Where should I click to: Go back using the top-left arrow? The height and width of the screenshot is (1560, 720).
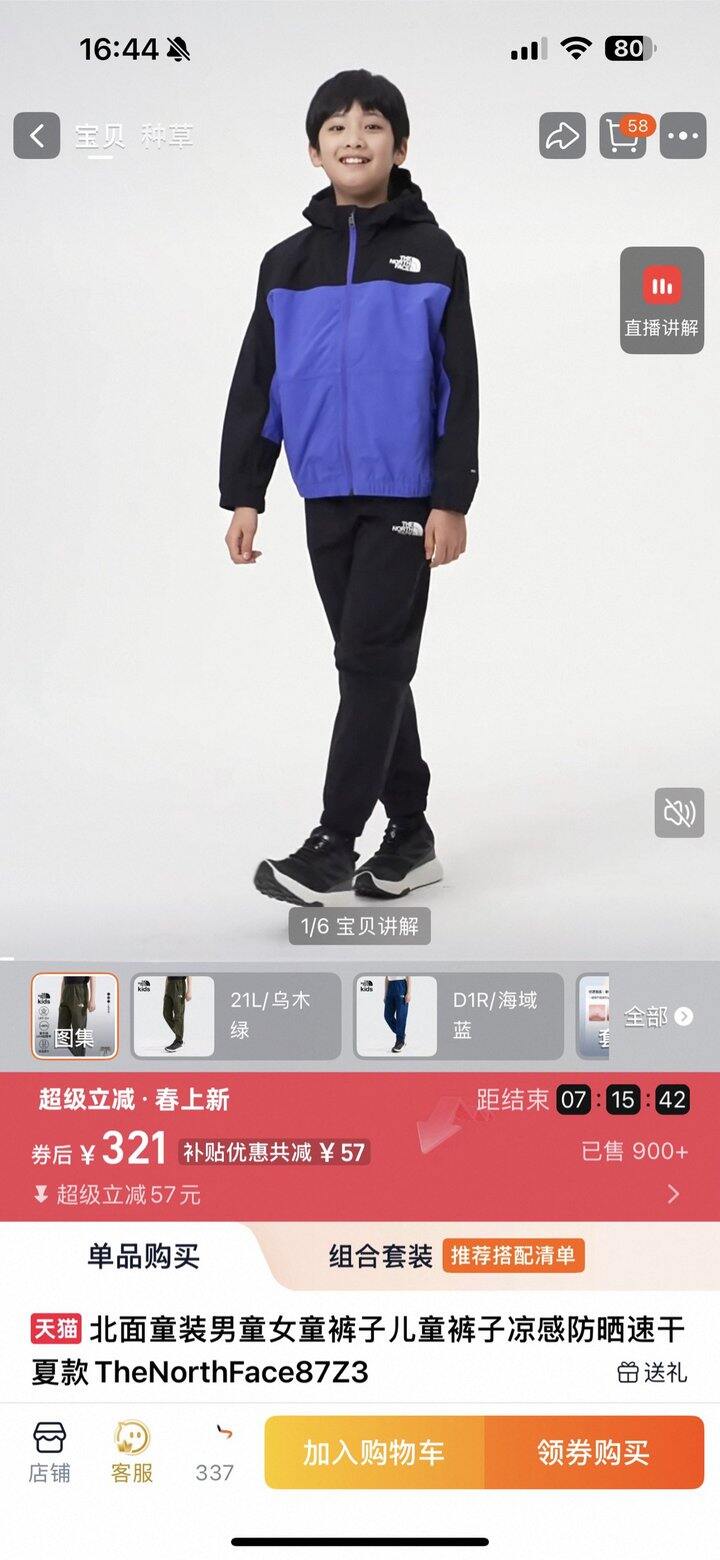click(x=37, y=135)
